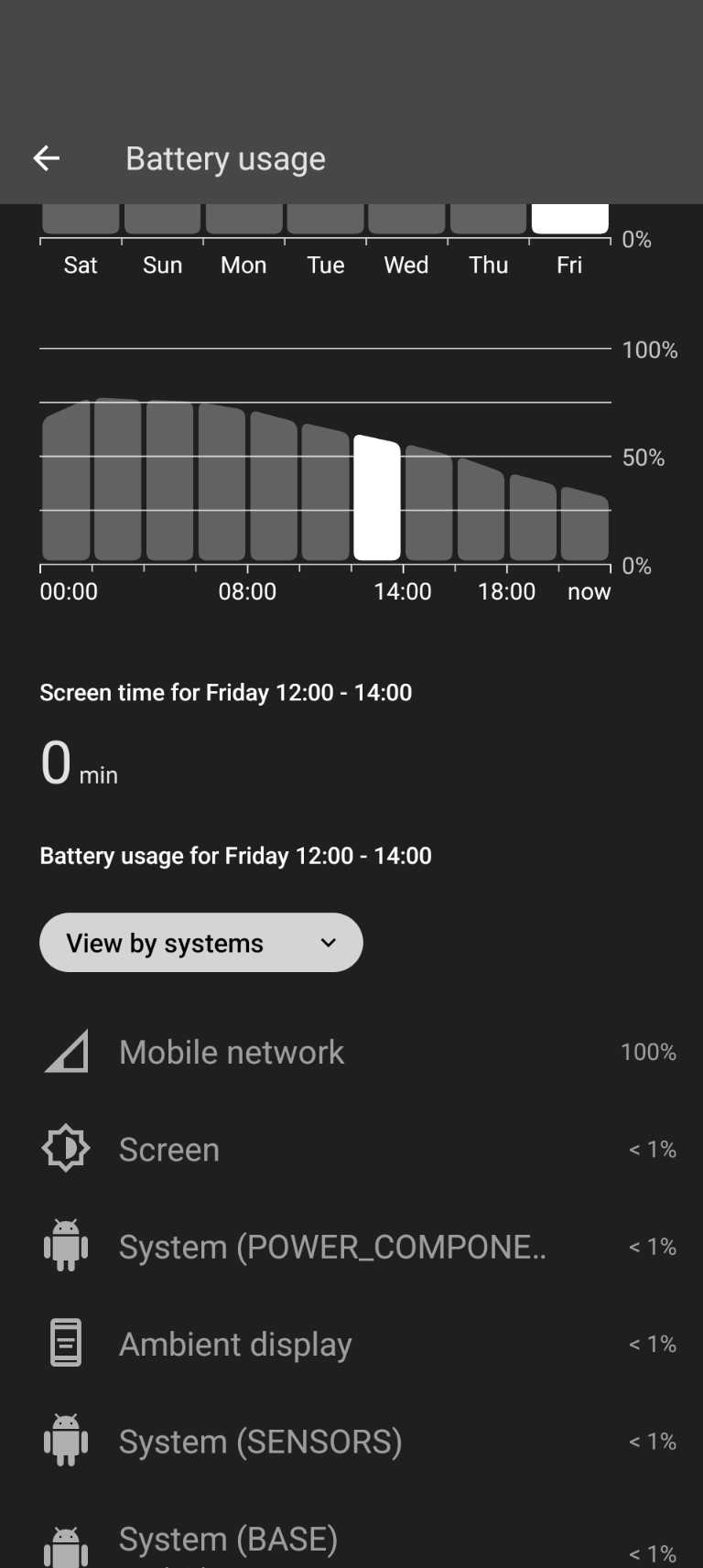The width and height of the screenshot is (703, 1568).
Task: Select the Wednesday bar in the weekly chart
Action: pos(406,220)
